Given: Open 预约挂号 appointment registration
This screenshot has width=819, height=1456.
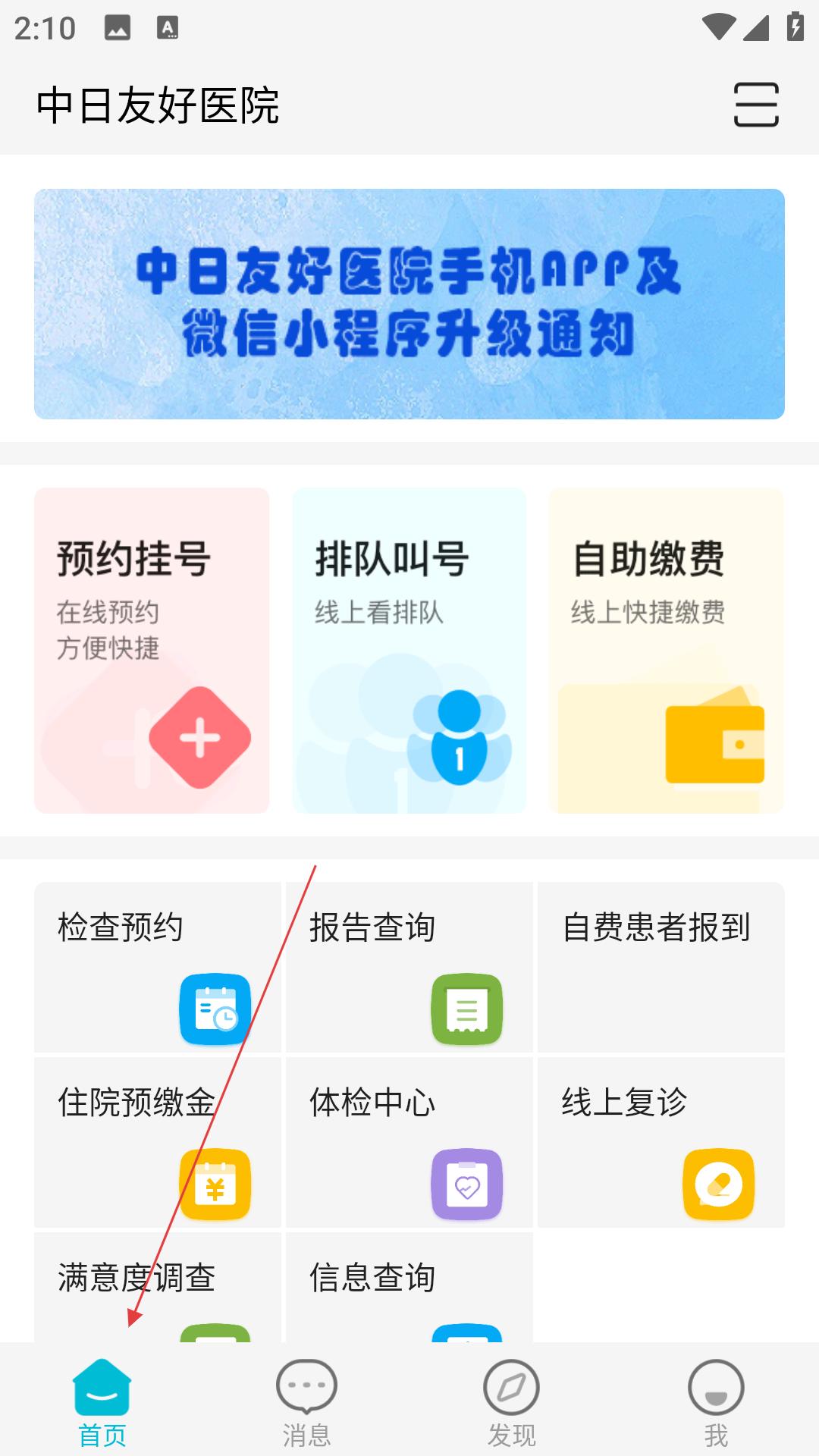Looking at the screenshot, I should point(152,650).
